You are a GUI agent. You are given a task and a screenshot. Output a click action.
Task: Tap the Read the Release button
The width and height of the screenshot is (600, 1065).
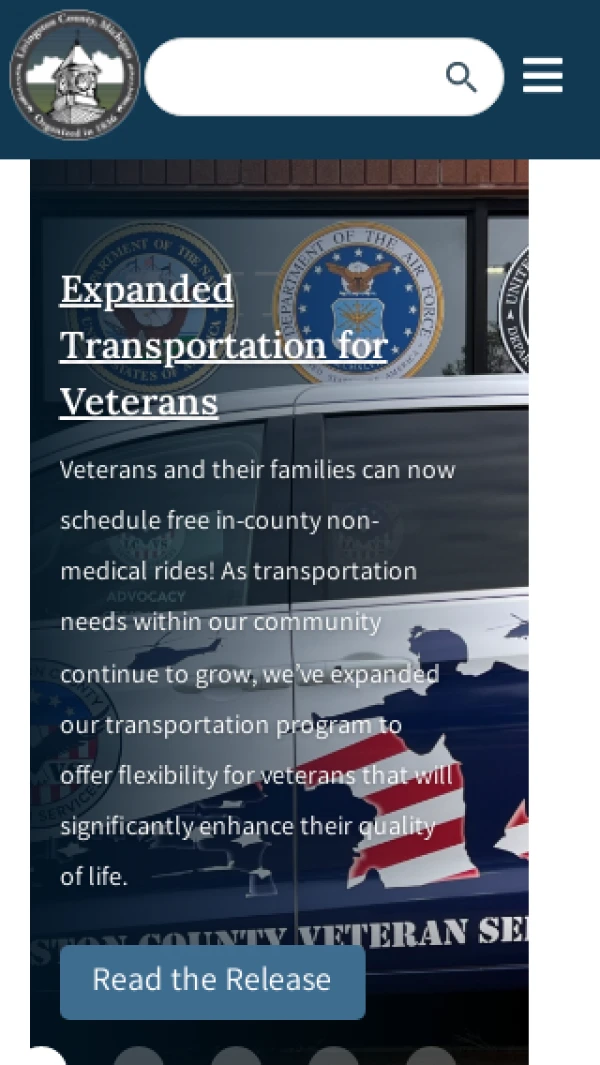[213, 981]
